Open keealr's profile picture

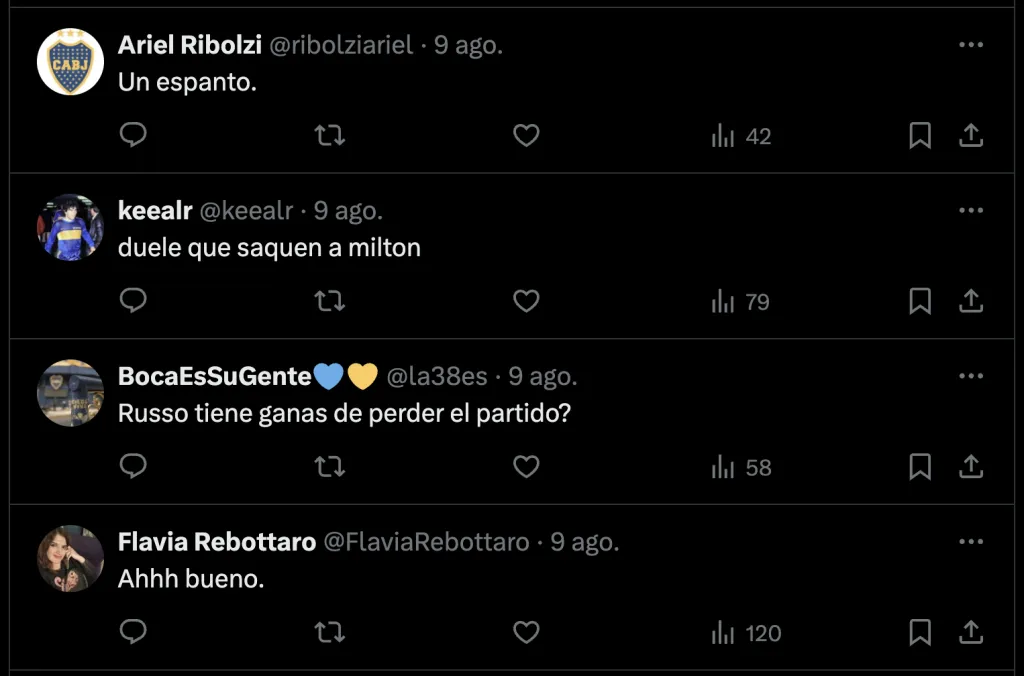click(71, 227)
